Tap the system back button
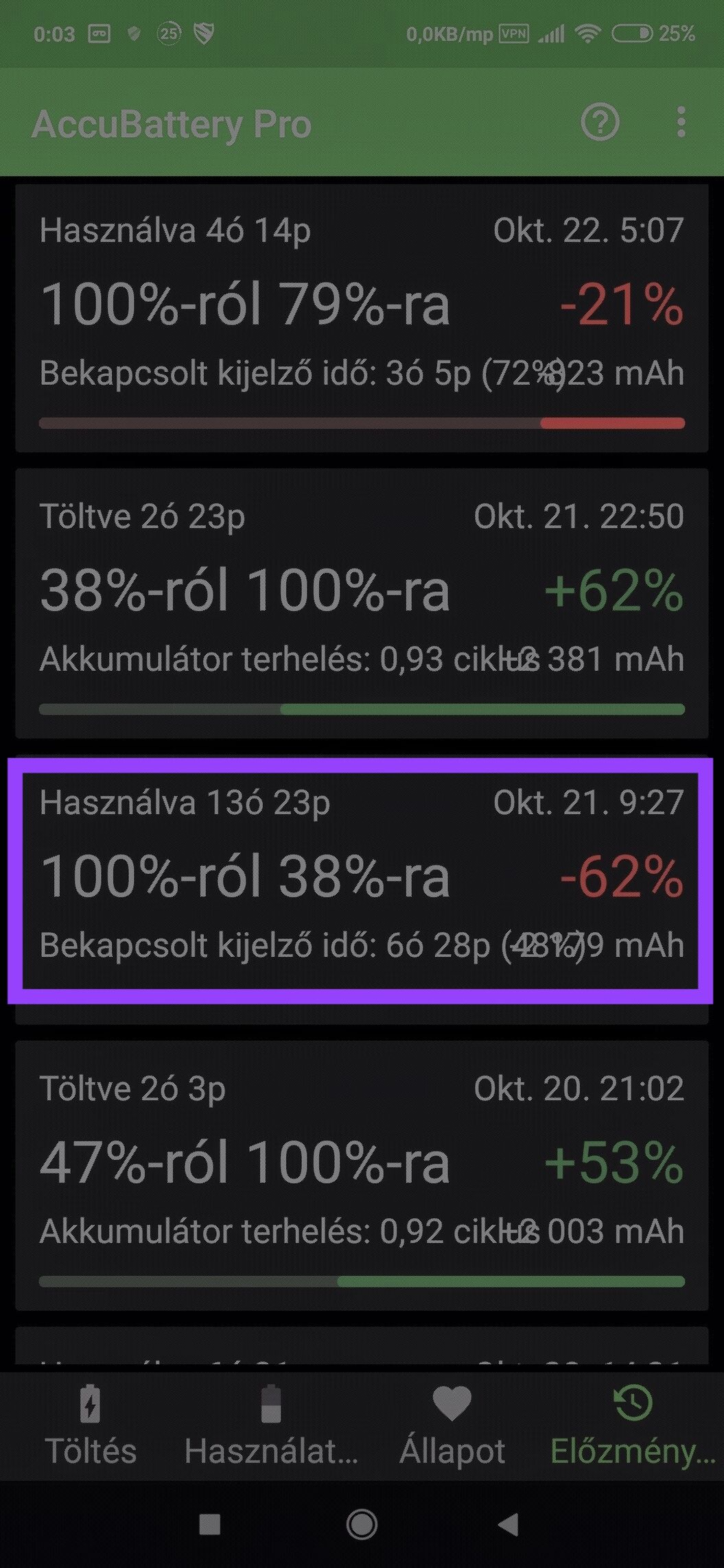 (509, 1524)
